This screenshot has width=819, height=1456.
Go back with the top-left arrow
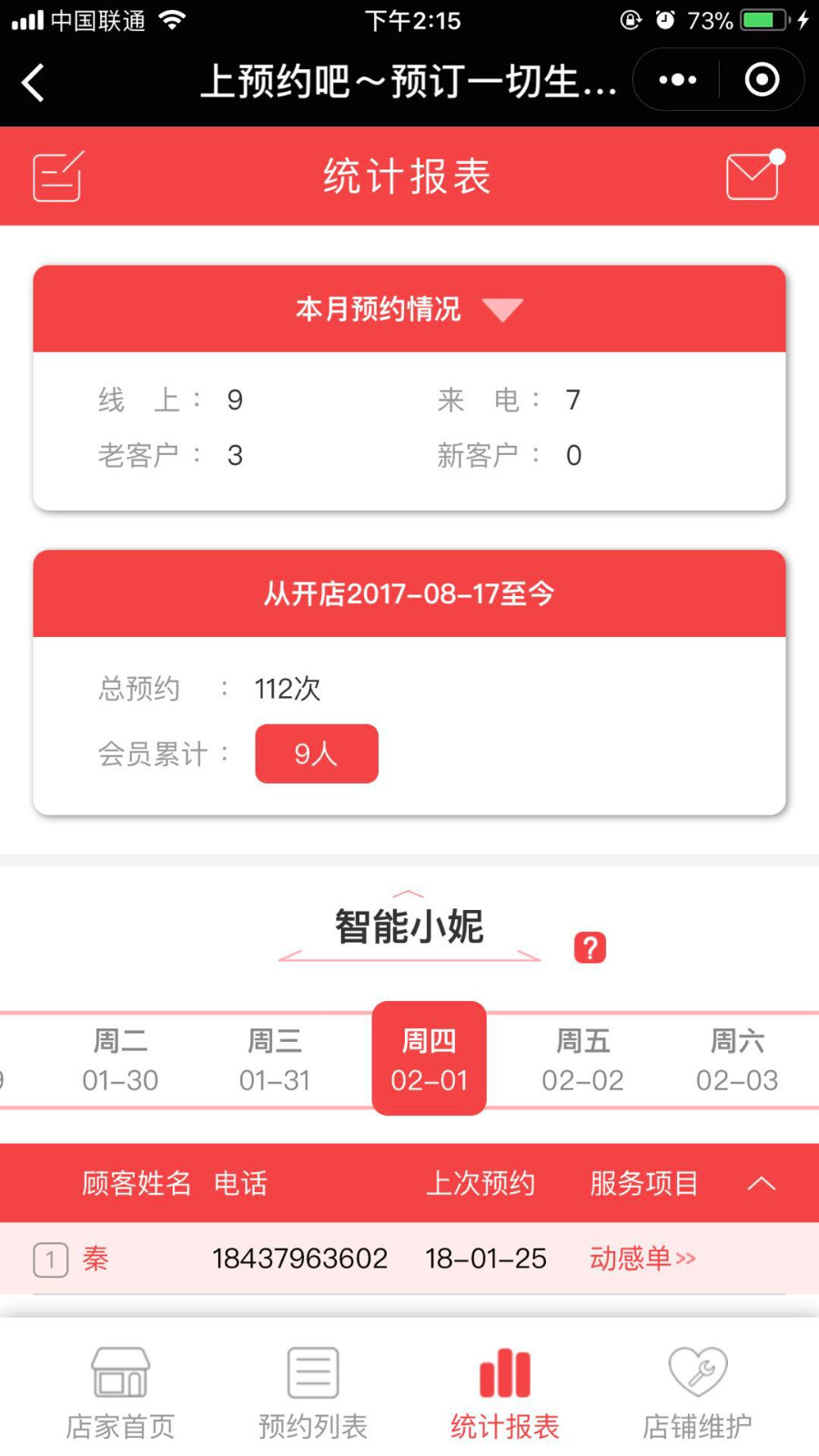pyautogui.click(x=33, y=83)
